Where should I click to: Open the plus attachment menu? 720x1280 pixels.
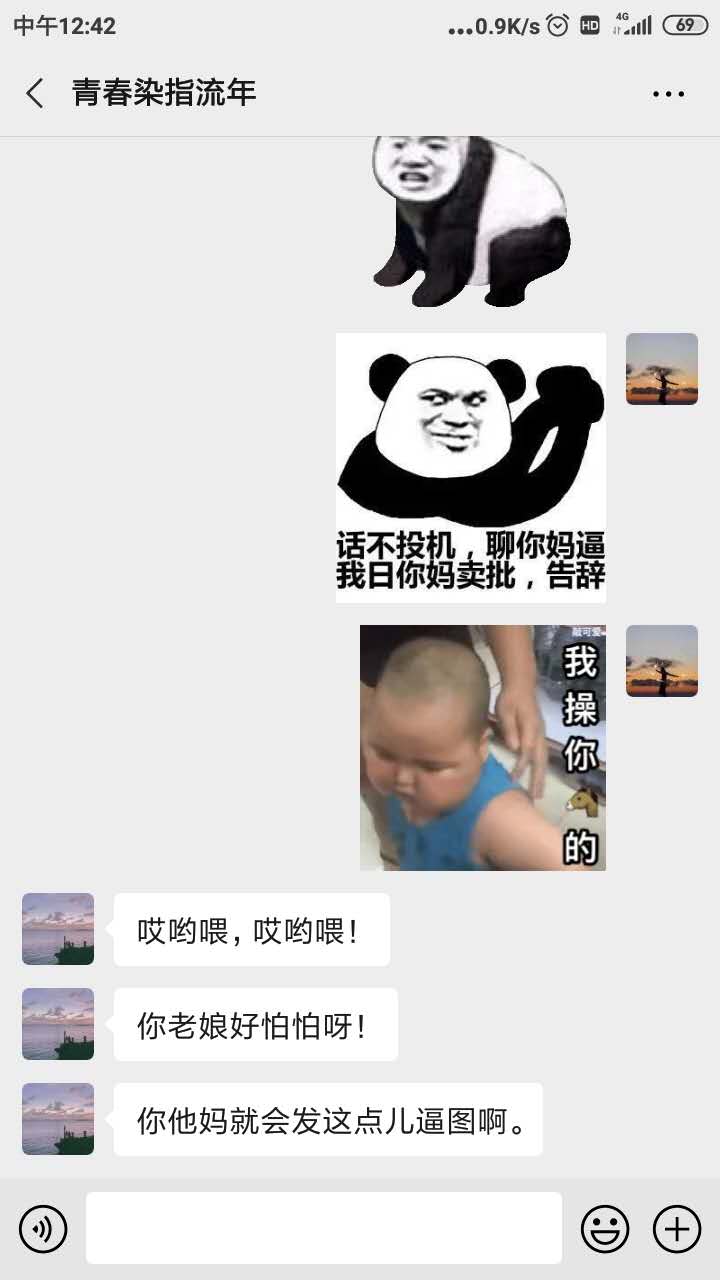[677, 1229]
